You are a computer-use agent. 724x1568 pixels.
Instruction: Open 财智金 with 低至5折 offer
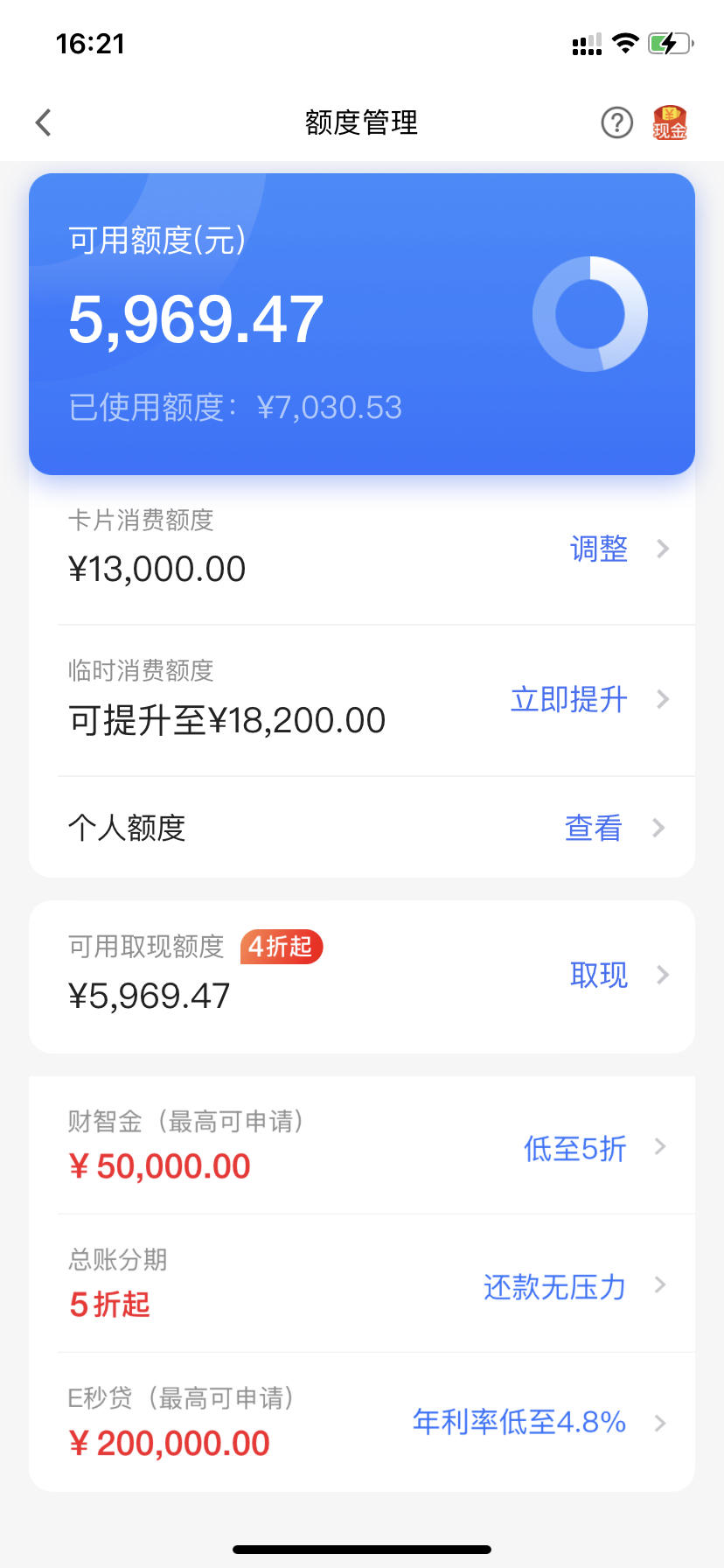coord(362,1145)
